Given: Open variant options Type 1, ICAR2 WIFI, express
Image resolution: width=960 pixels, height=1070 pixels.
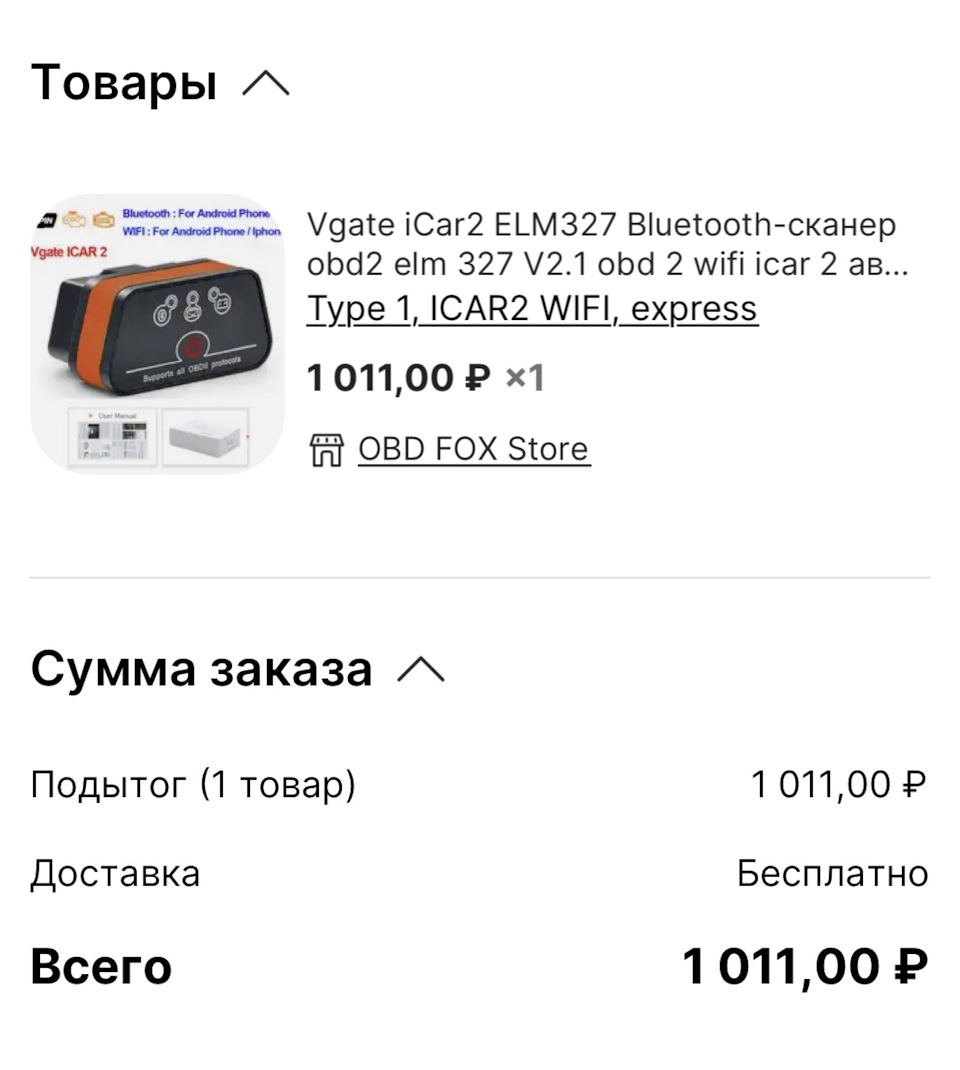Looking at the screenshot, I should coord(534,307).
